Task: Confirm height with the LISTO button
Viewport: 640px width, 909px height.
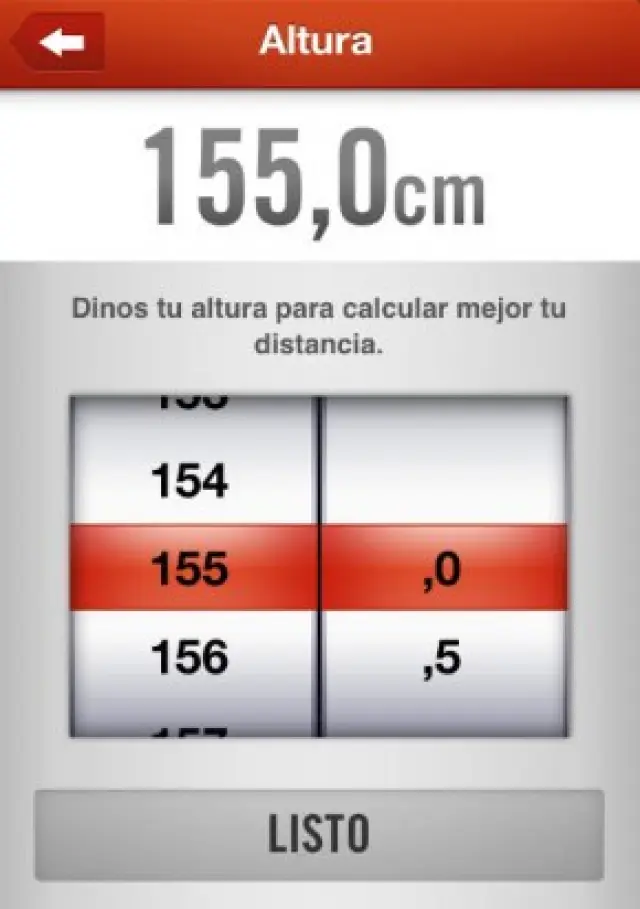Action: coord(319,835)
